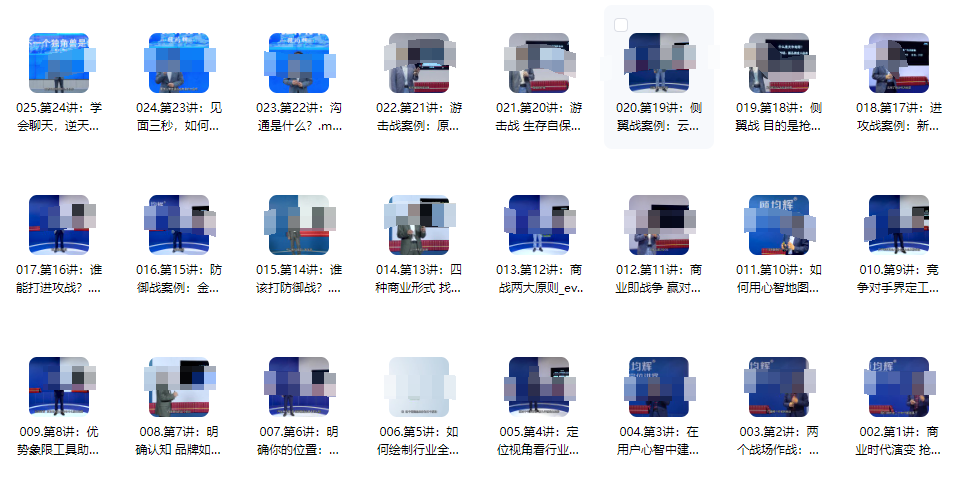The height and width of the screenshot is (484, 958).
Task: Open video 002.第1讲：商业时代演变
Action: 899,388
